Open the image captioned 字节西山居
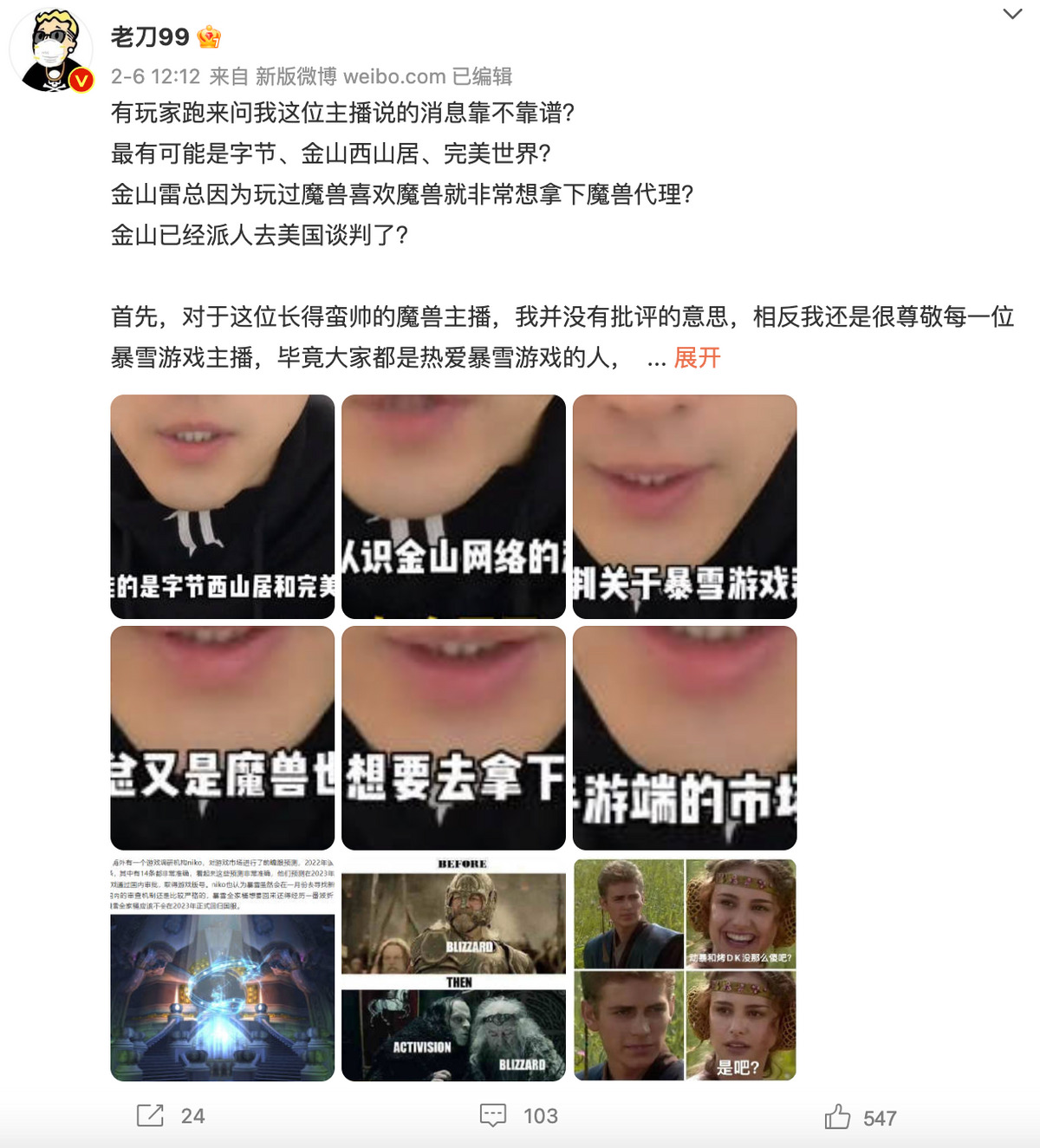This screenshot has width=1040, height=1148. (222, 506)
